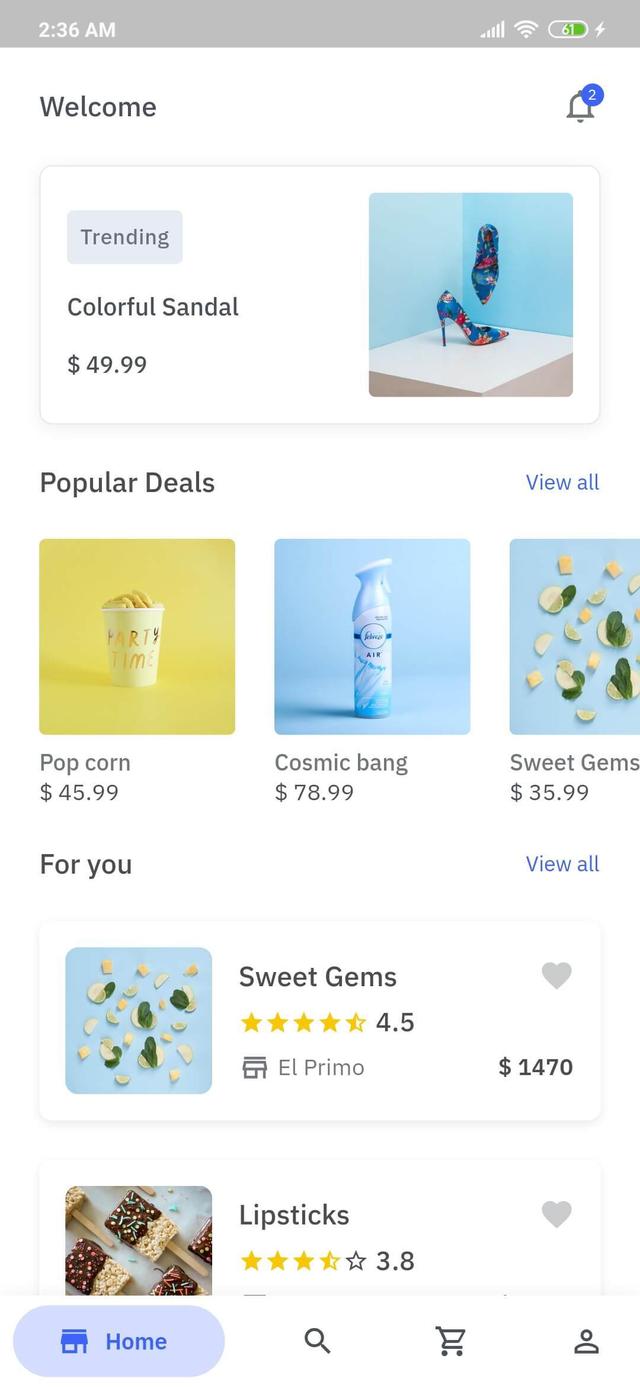The image size is (640, 1387).
Task: Open the shopping cart tab
Action: 451,1341
